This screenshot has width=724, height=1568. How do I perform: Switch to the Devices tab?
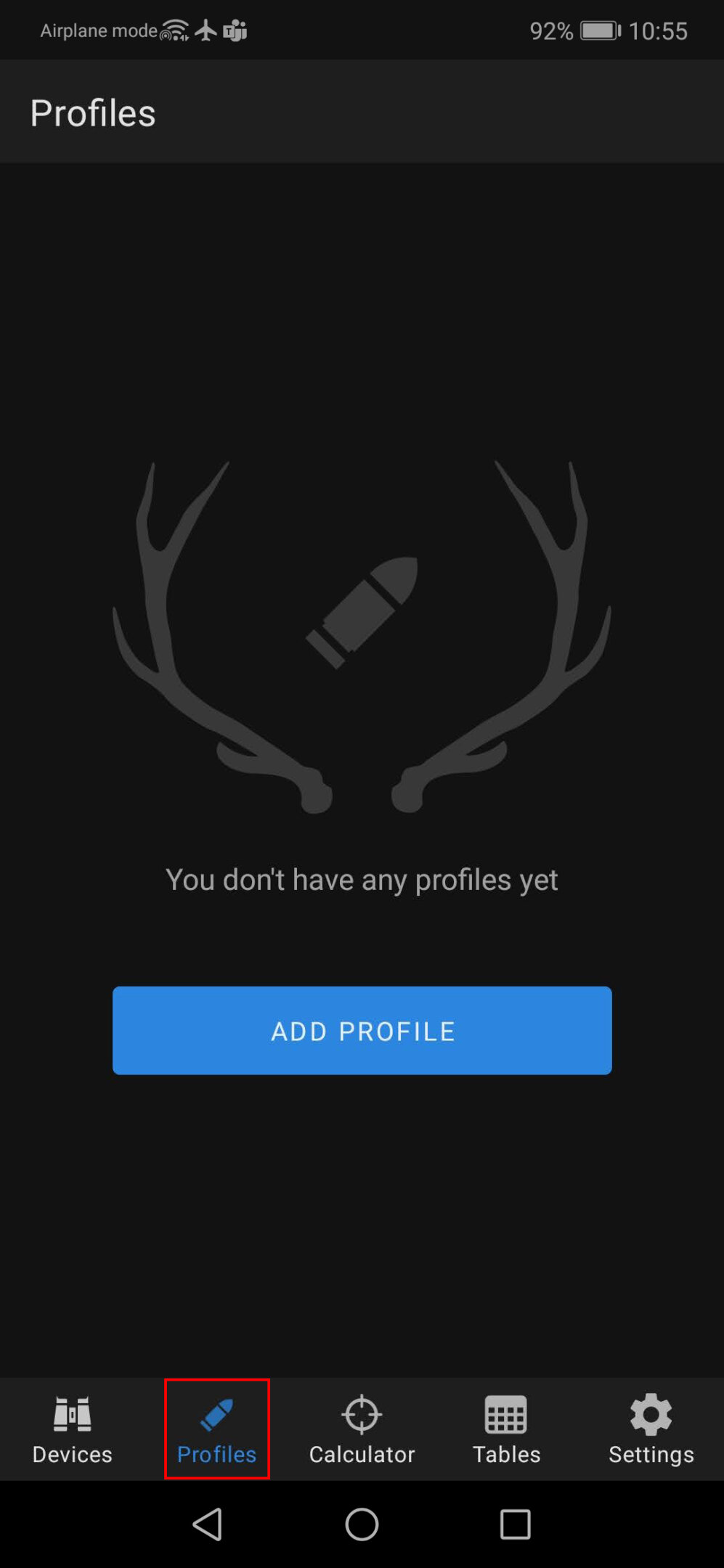coord(72,1429)
